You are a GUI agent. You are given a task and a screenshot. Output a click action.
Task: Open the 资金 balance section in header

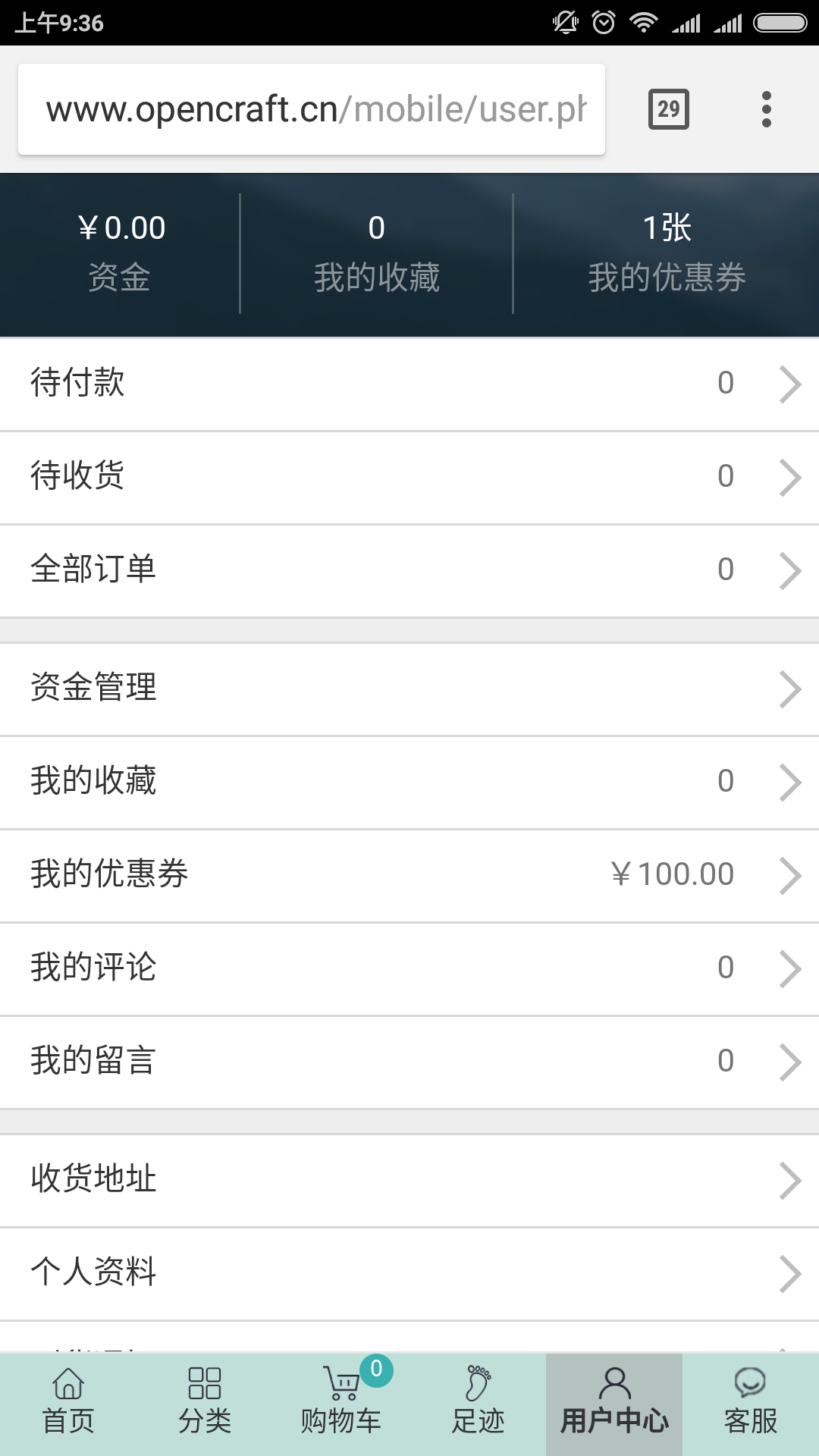pyautogui.click(x=121, y=253)
